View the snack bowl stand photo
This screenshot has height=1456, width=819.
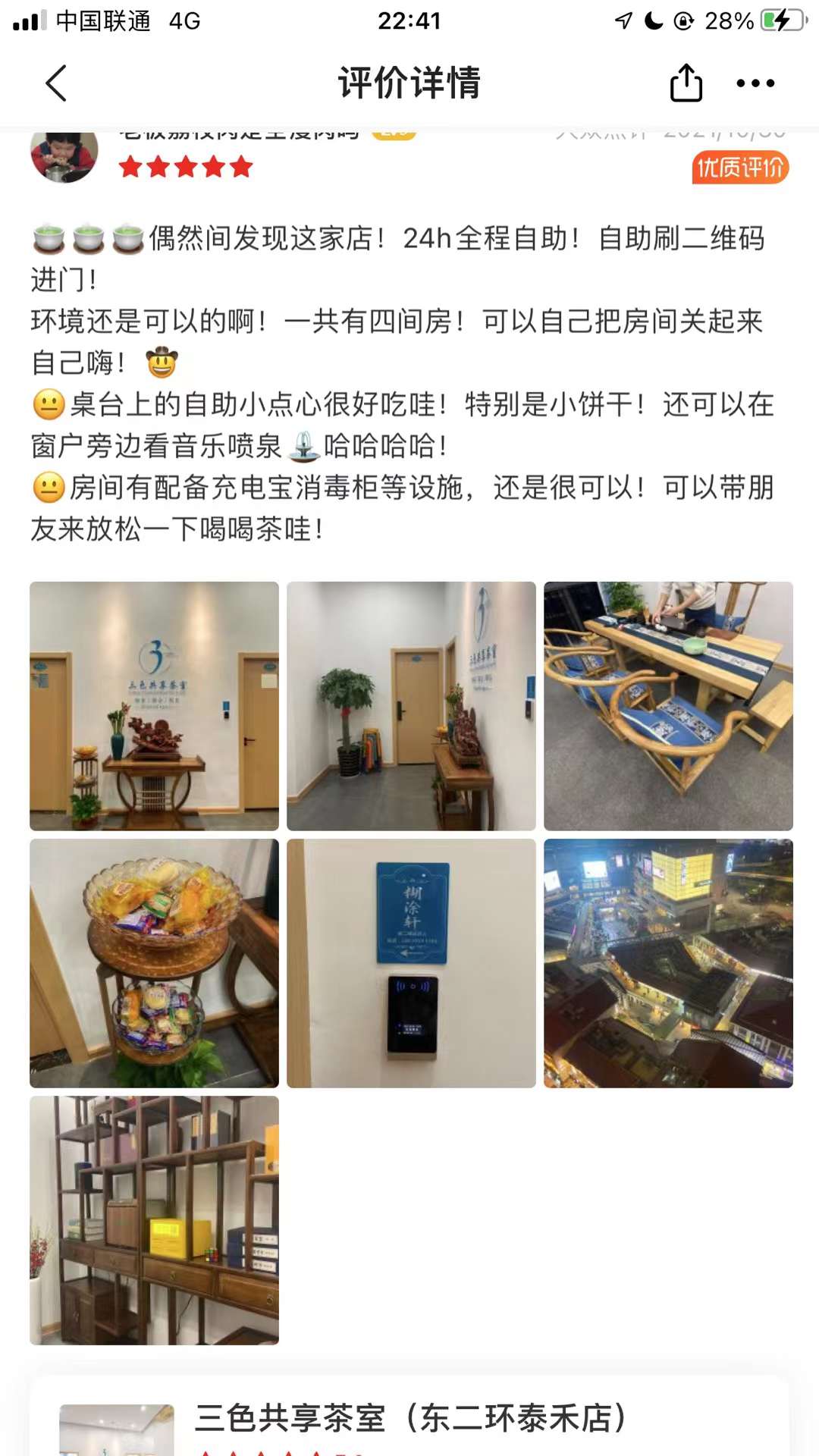tap(154, 963)
